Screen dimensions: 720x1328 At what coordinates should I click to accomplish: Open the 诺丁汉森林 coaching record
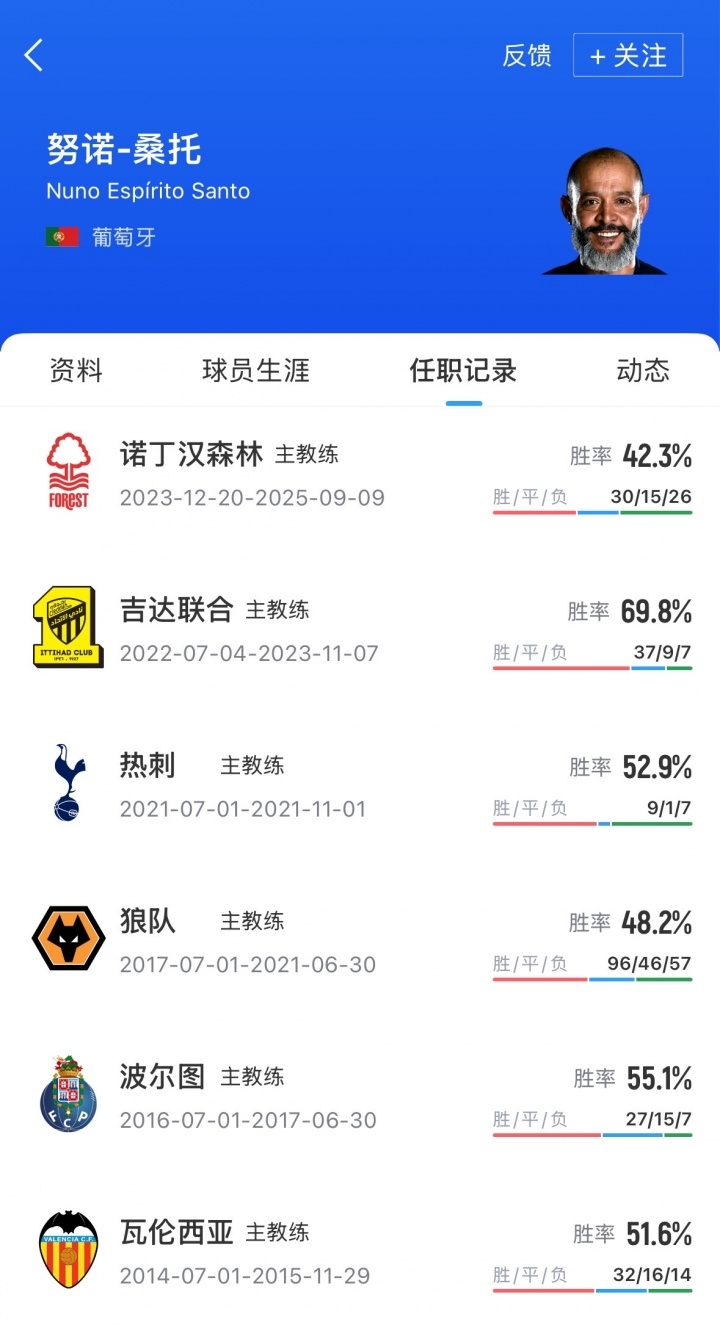[360, 474]
